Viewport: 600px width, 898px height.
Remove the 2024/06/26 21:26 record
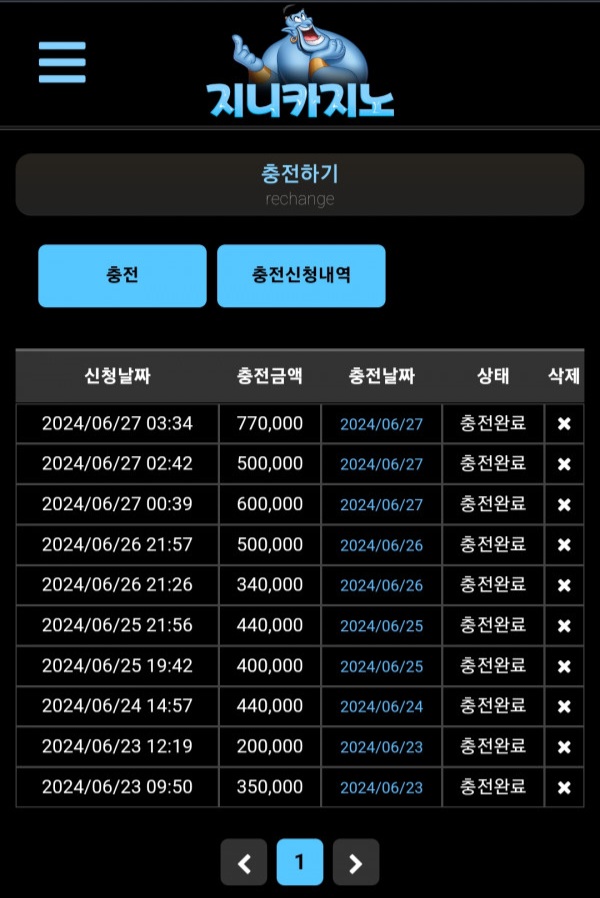(x=564, y=585)
